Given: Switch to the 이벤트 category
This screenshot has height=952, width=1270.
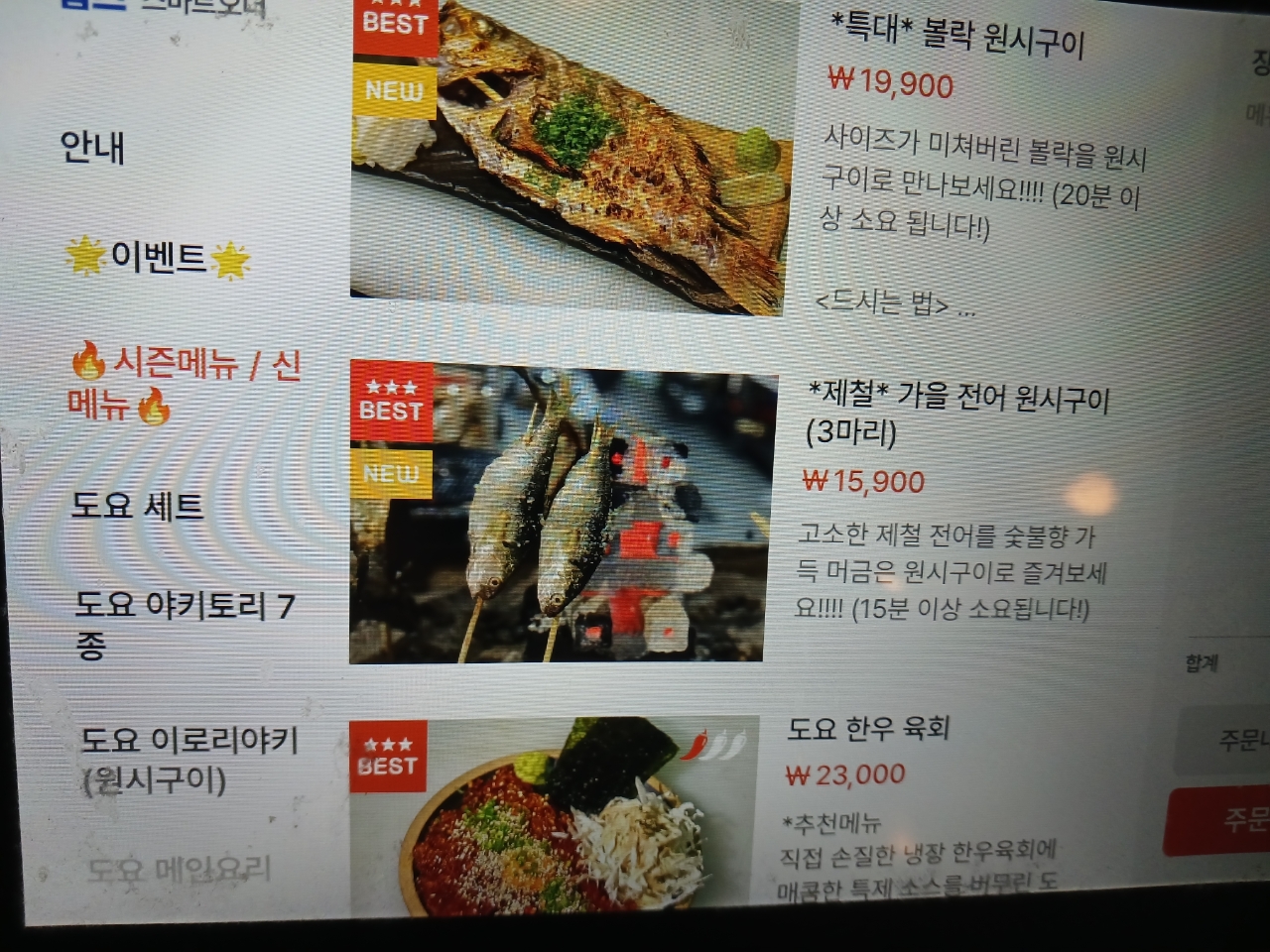Looking at the screenshot, I should coord(159,258).
